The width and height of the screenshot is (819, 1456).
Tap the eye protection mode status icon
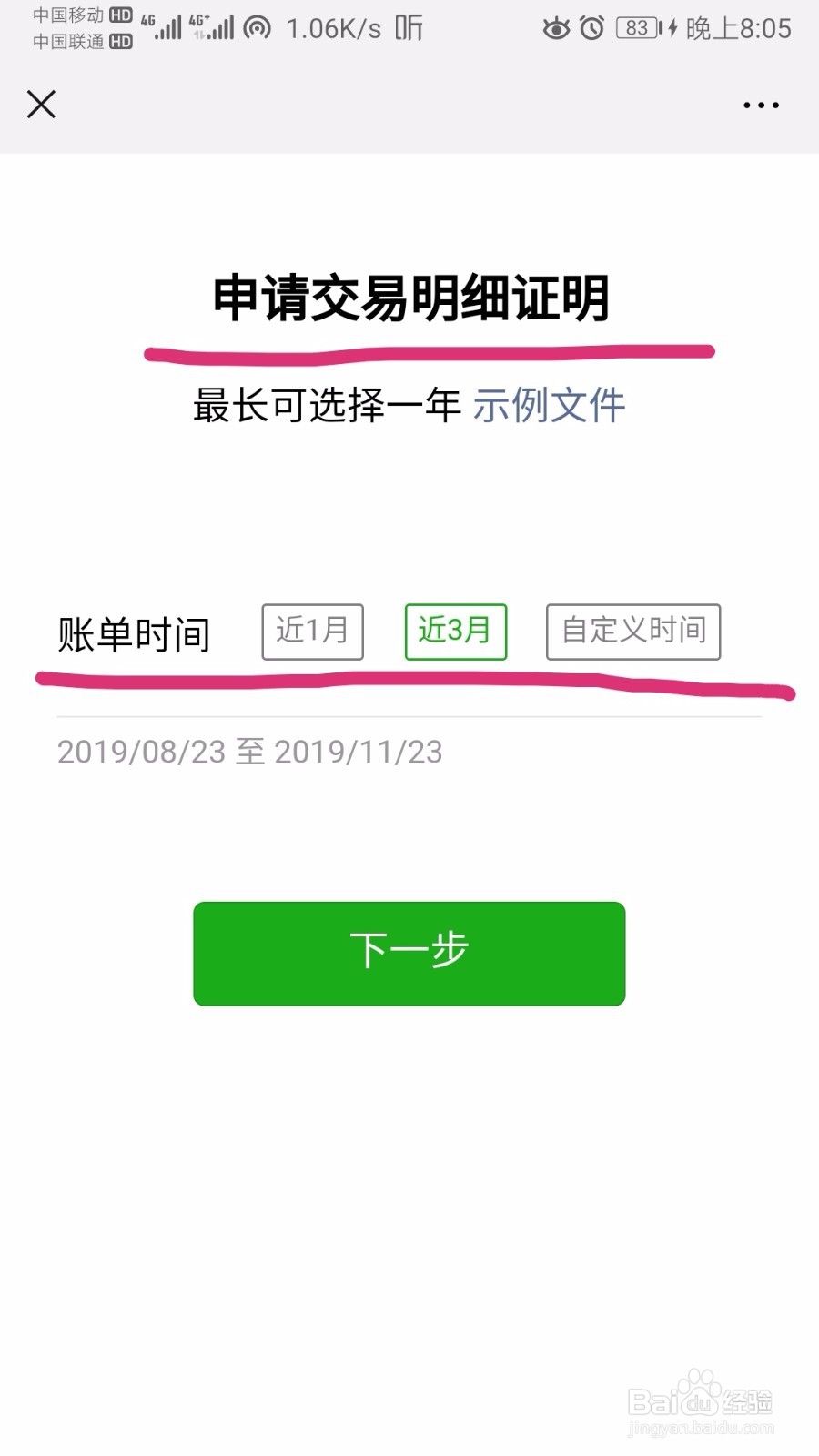coord(557,28)
